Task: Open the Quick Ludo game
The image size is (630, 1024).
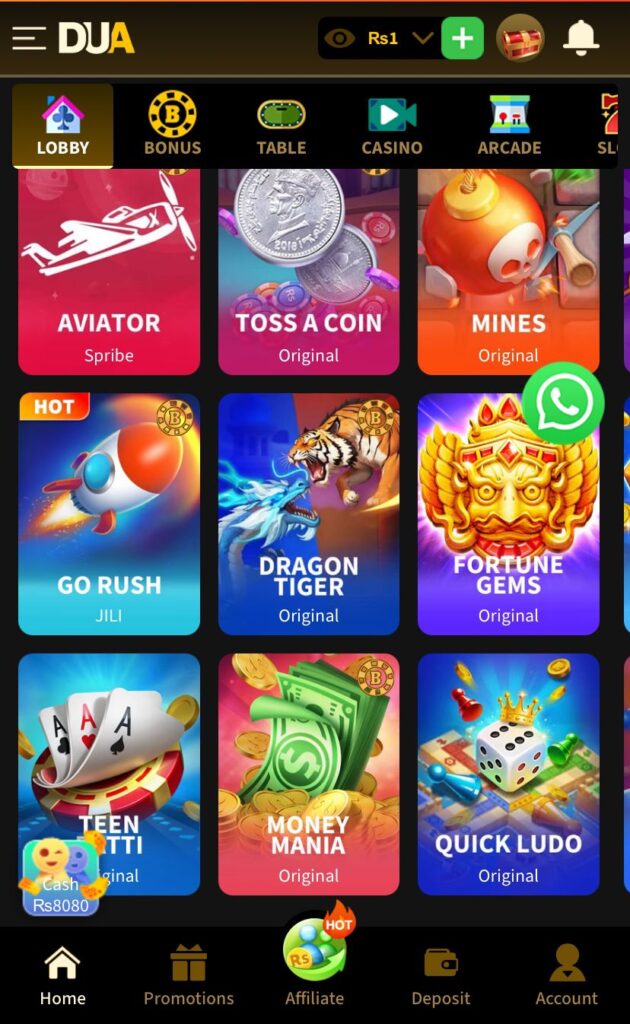Action: (x=508, y=774)
